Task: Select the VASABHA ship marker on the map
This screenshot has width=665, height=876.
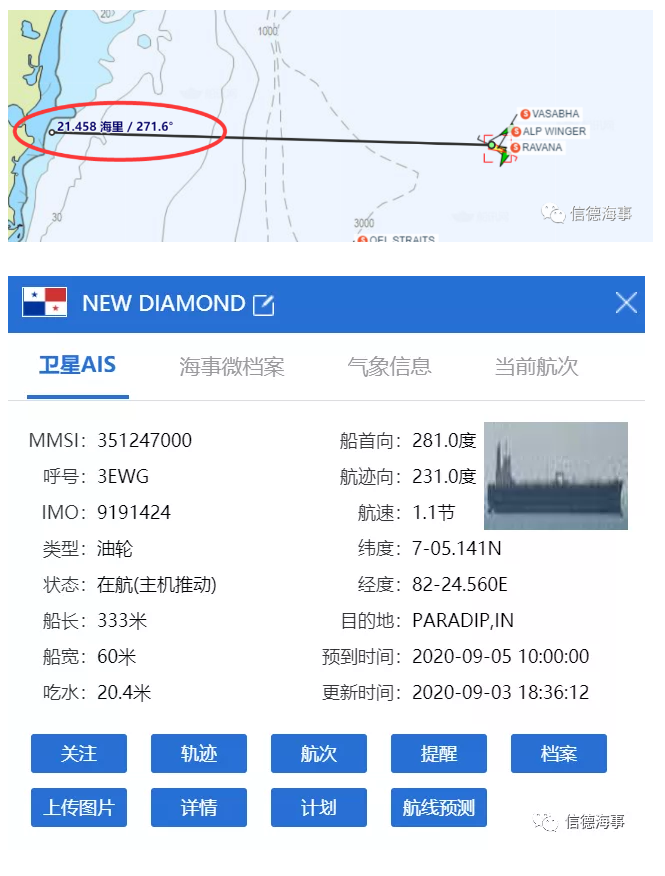Action: click(x=525, y=114)
